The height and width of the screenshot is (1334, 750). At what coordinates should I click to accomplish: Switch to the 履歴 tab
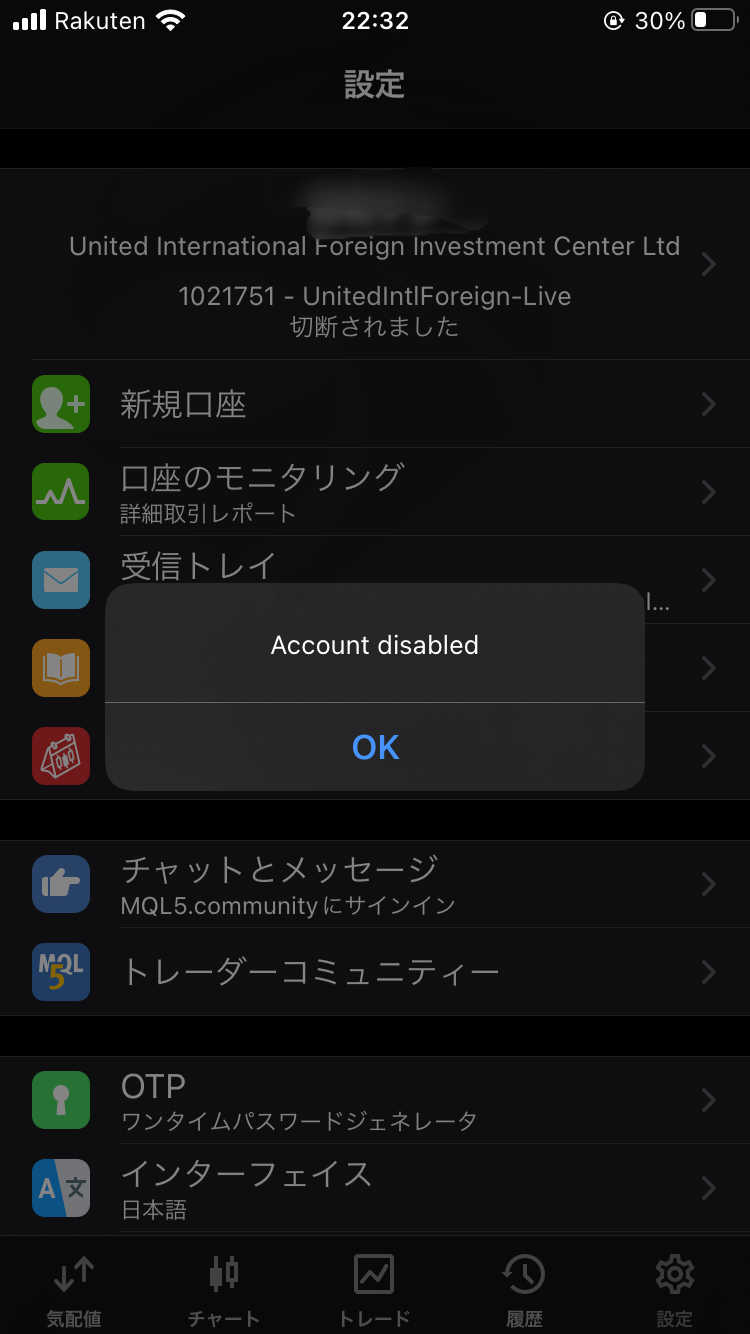524,1290
